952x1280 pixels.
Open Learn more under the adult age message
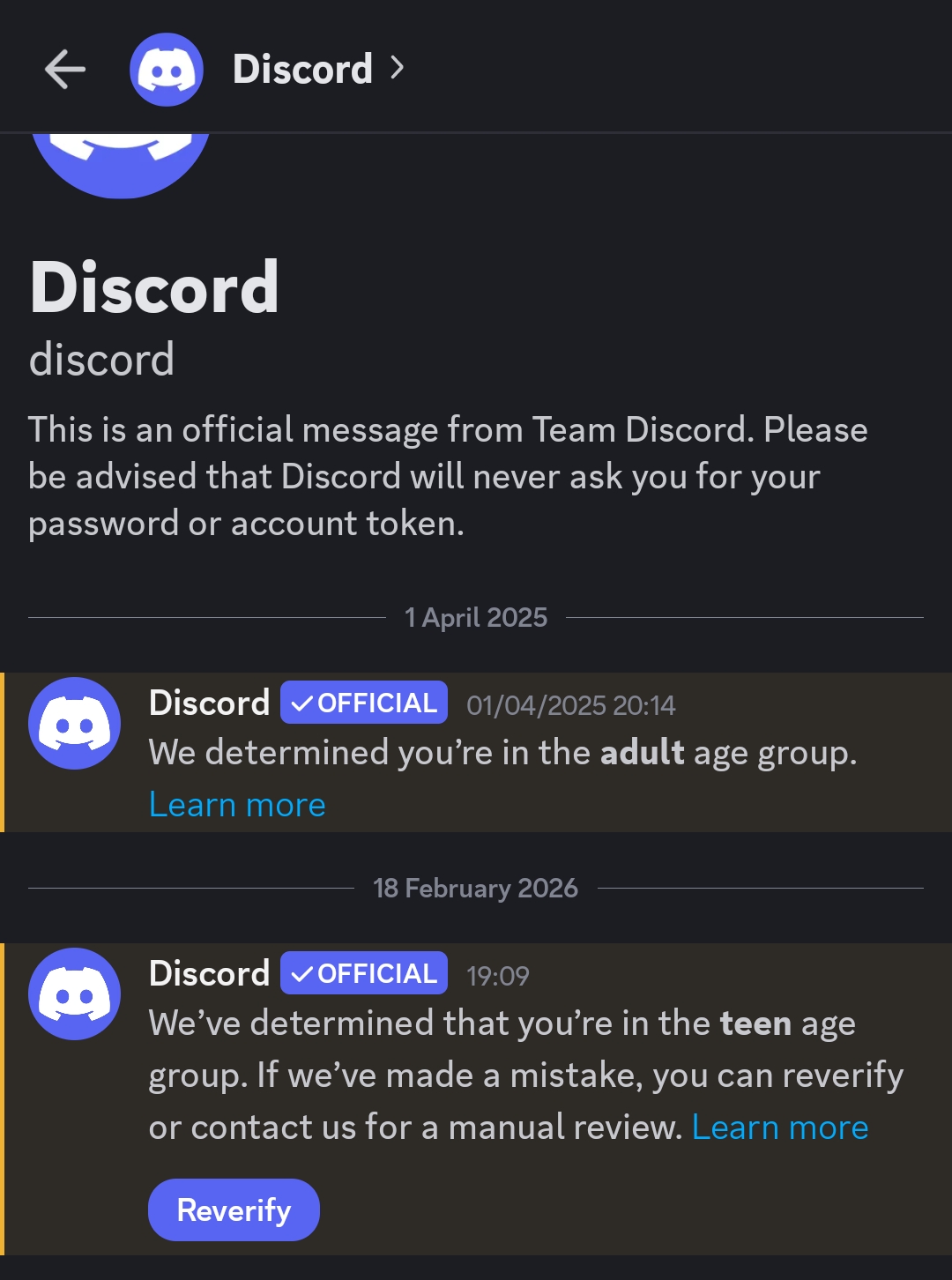[237, 804]
